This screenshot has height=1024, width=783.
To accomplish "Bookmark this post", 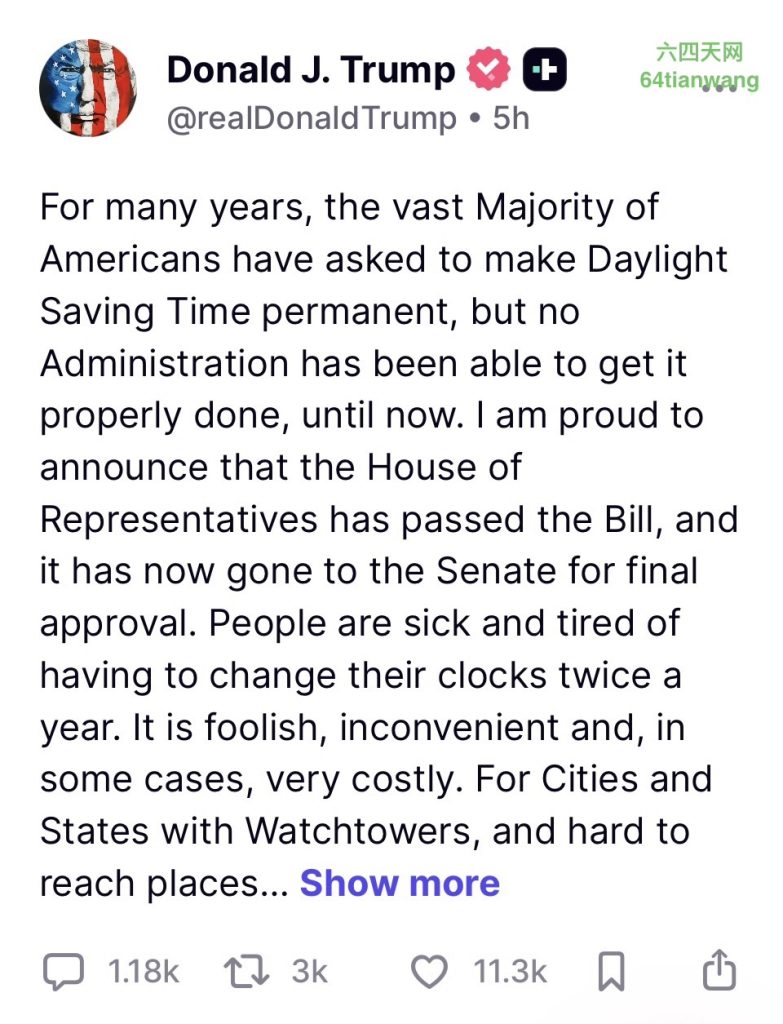I will click(612, 972).
